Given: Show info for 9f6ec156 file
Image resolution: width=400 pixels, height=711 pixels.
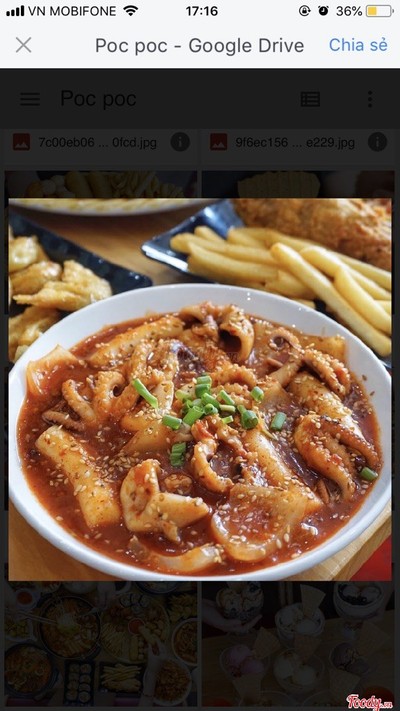Looking at the screenshot, I should pyautogui.click(x=377, y=142).
